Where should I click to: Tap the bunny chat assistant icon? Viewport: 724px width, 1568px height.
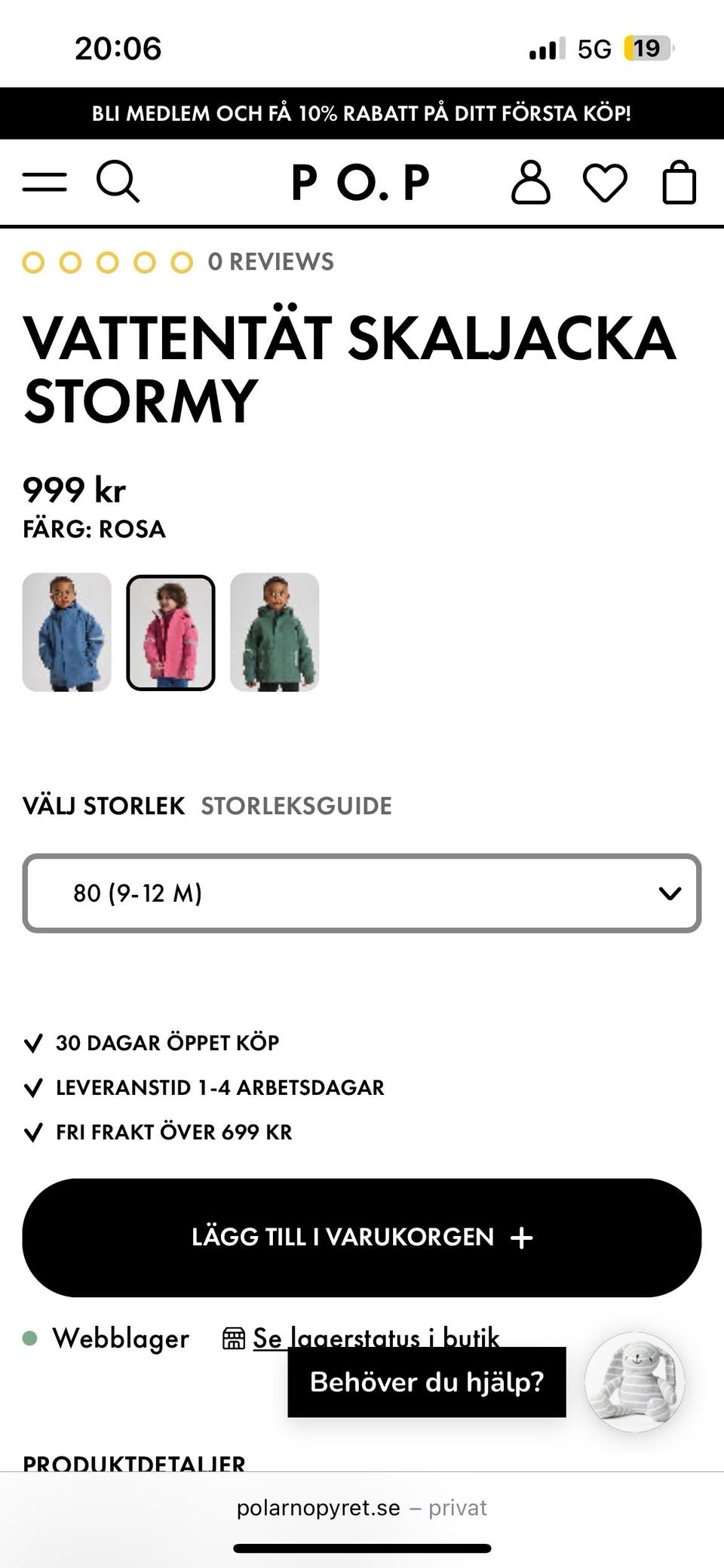coord(635,1382)
